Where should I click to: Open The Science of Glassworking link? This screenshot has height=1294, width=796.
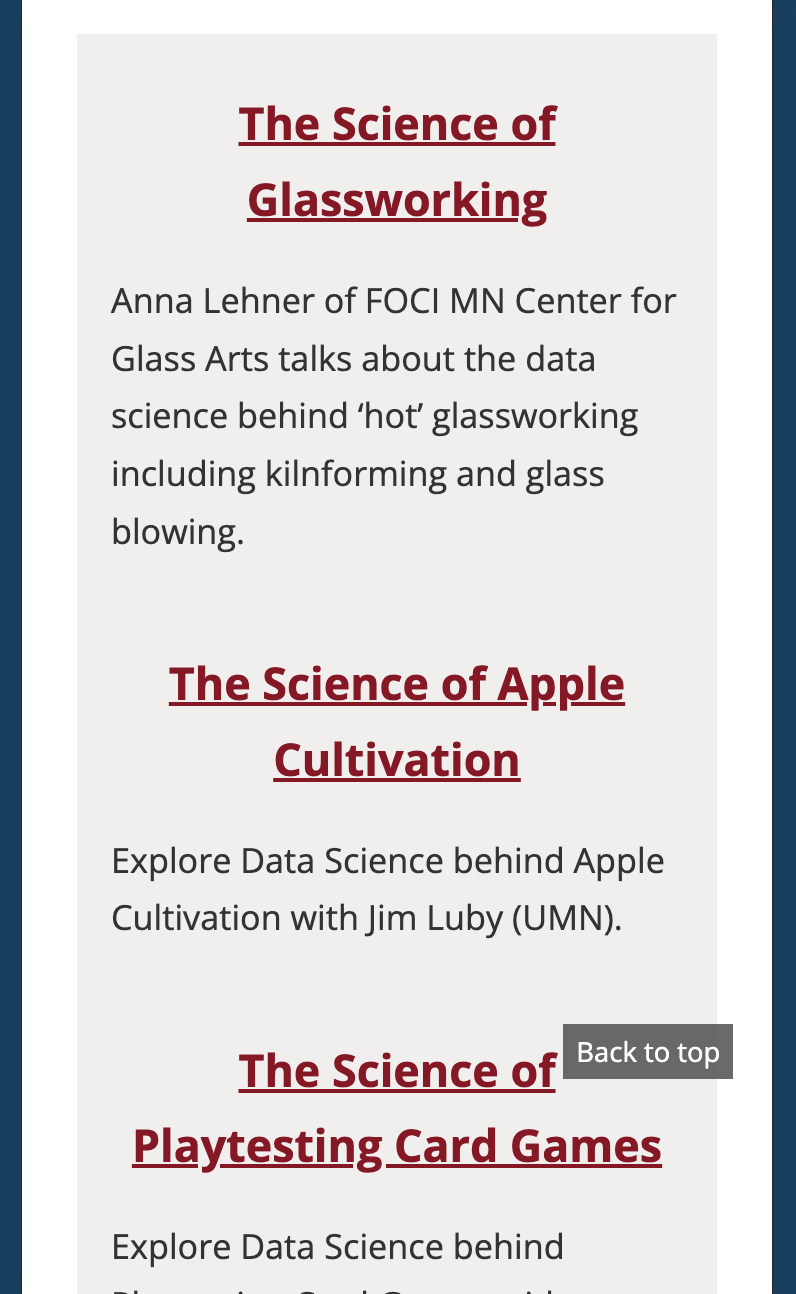(397, 161)
